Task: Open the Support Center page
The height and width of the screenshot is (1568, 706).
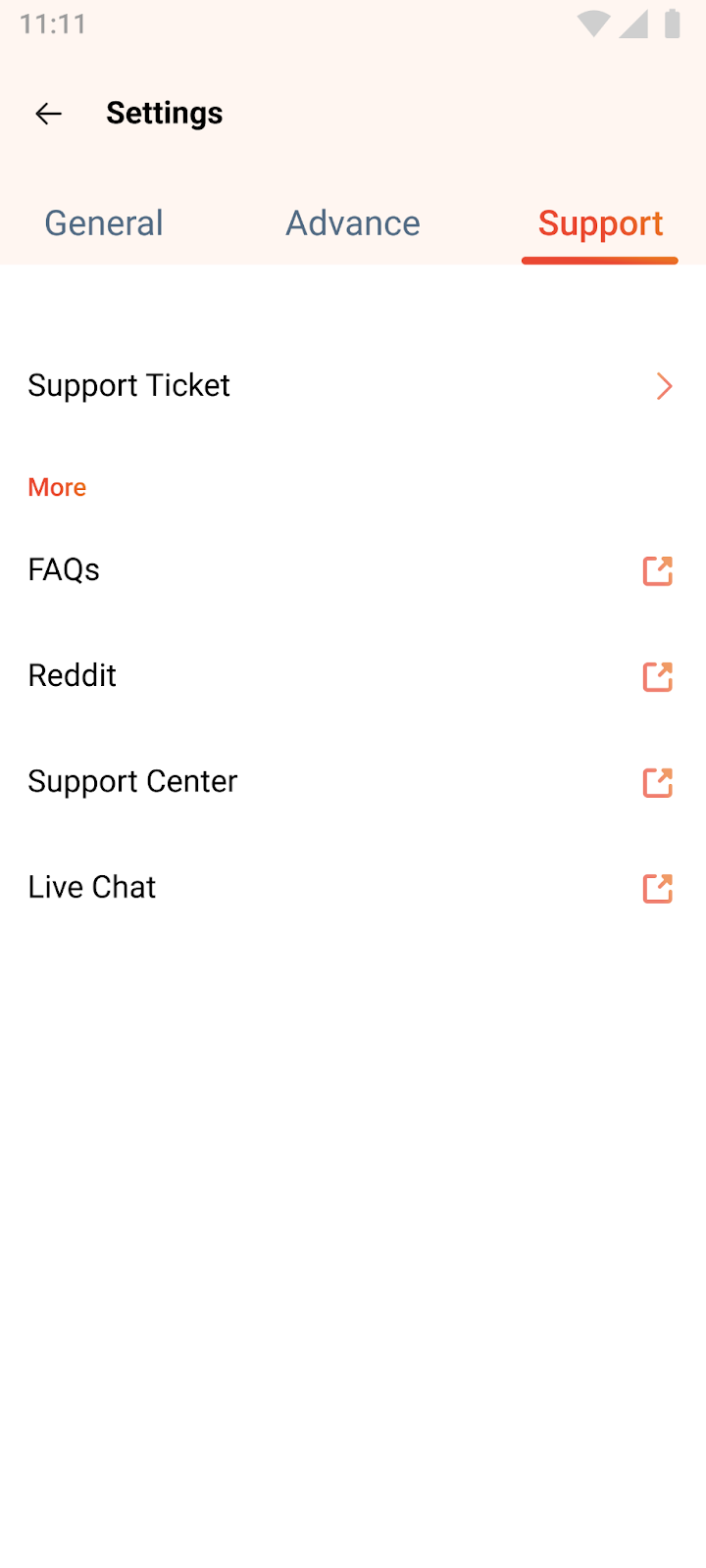Action: [x=351, y=782]
